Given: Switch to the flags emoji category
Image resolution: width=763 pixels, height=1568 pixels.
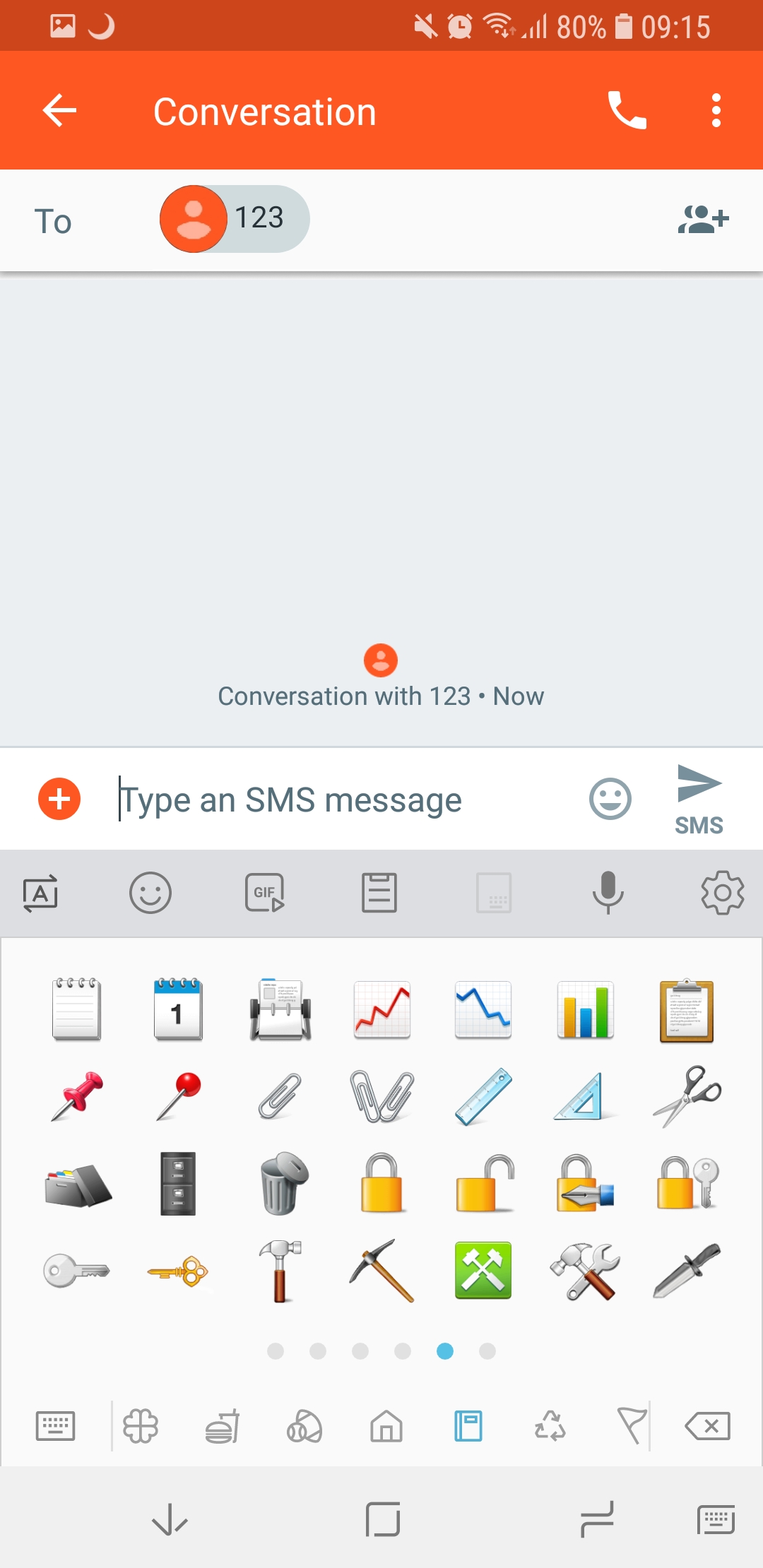Looking at the screenshot, I should (x=632, y=1426).
